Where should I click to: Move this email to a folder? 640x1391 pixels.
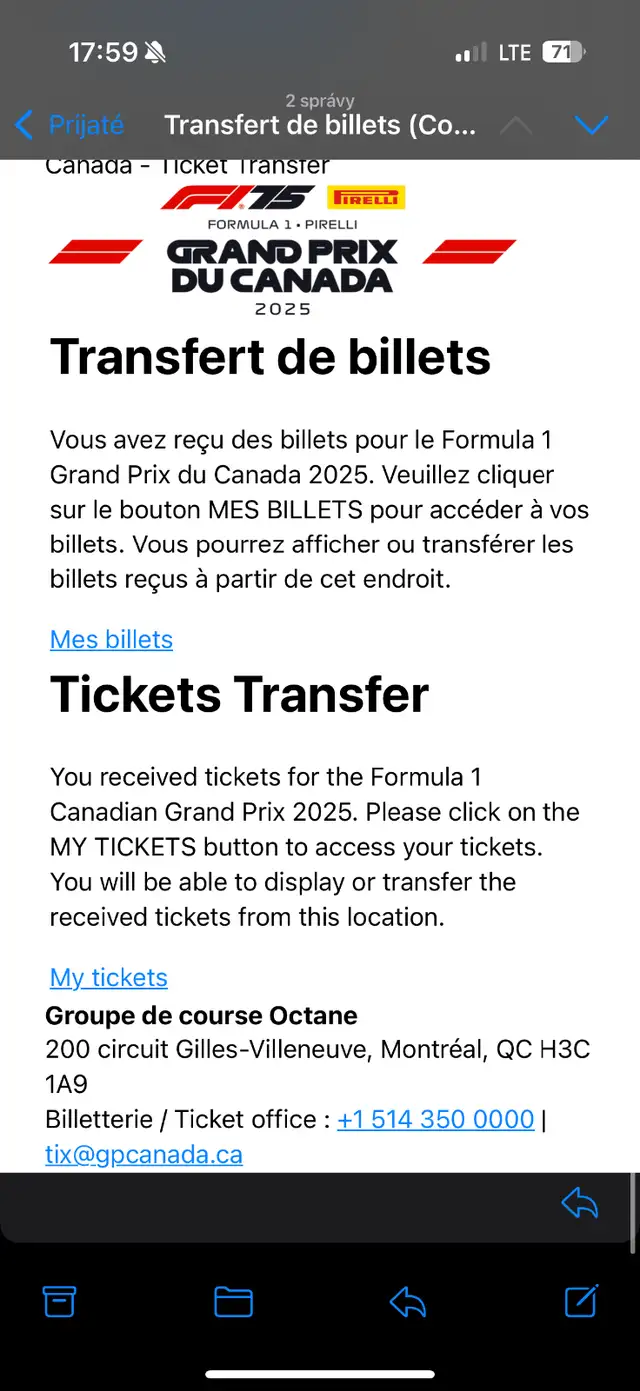[x=233, y=1301]
